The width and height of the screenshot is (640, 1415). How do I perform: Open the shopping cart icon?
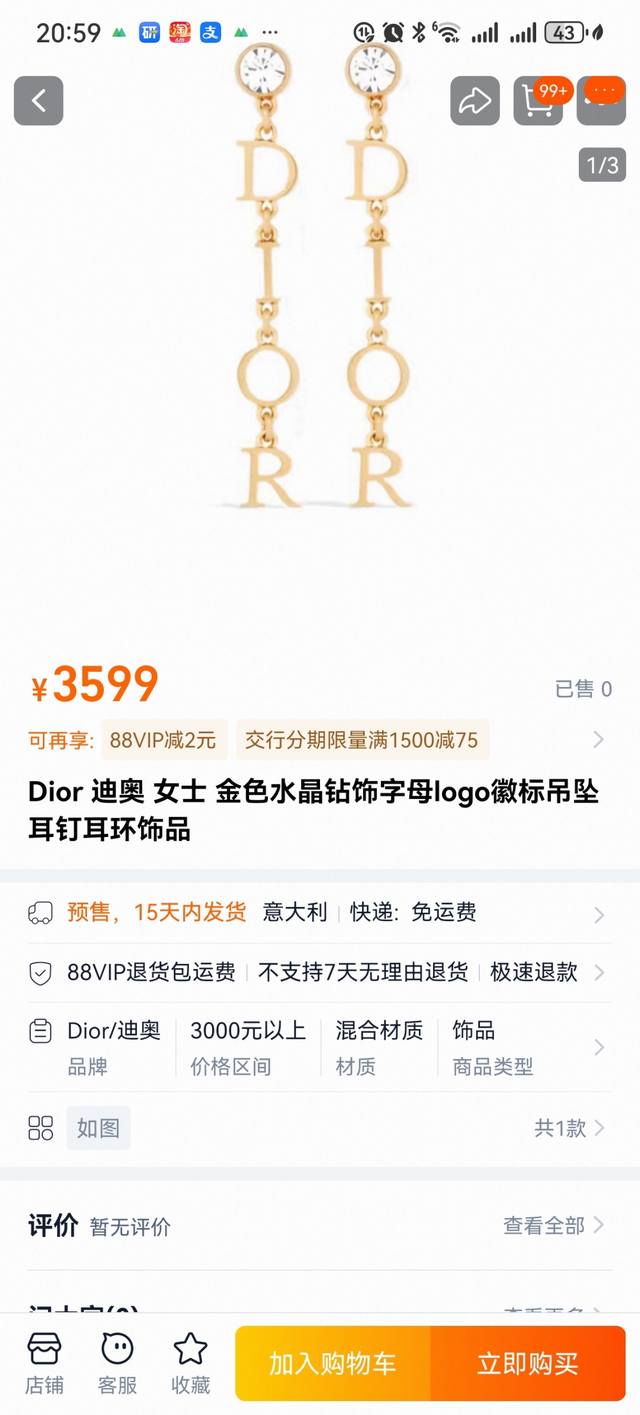(538, 100)
